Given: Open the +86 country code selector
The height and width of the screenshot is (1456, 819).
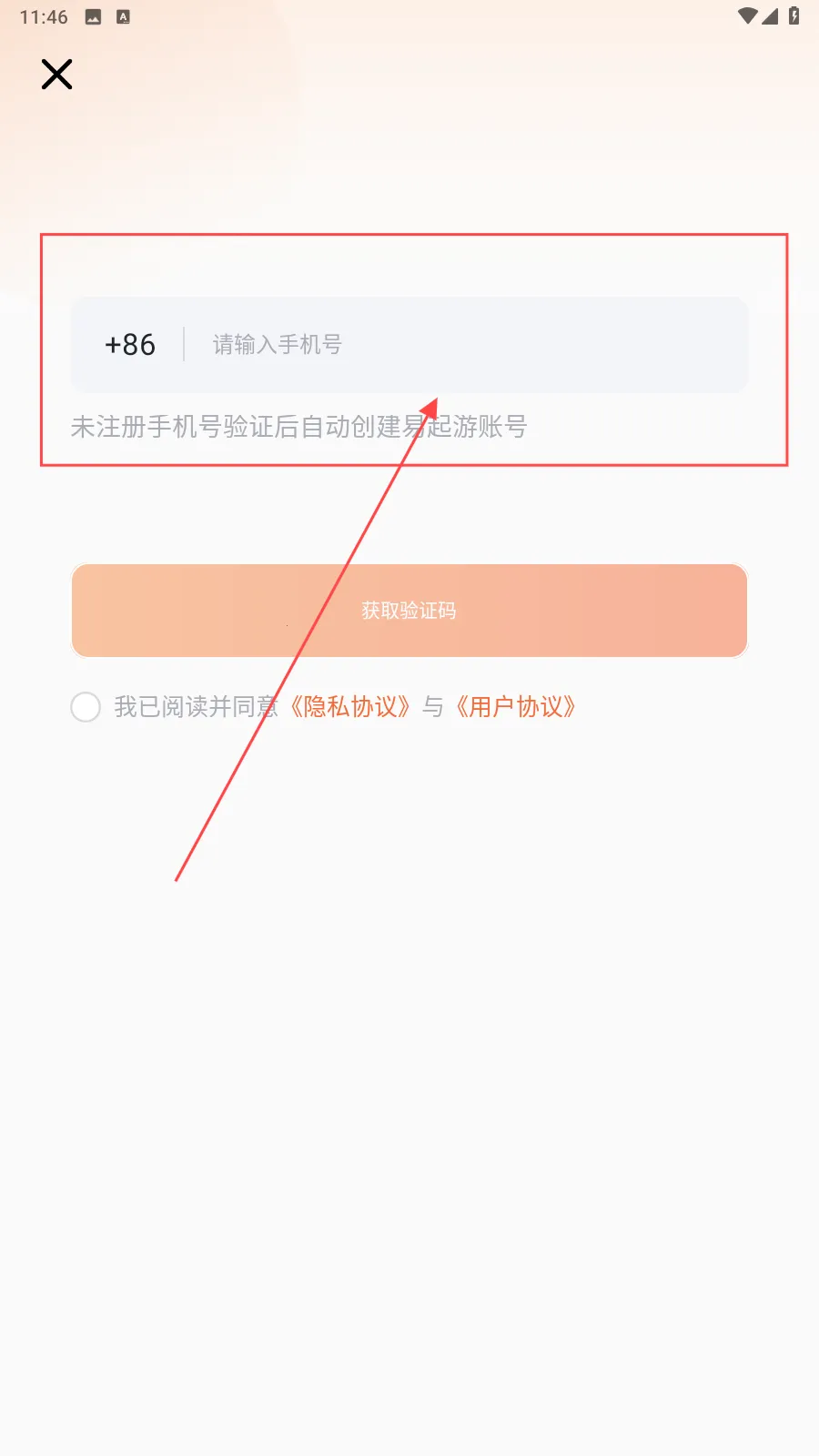Looking at the screenshot, I should tap(130, 345).
